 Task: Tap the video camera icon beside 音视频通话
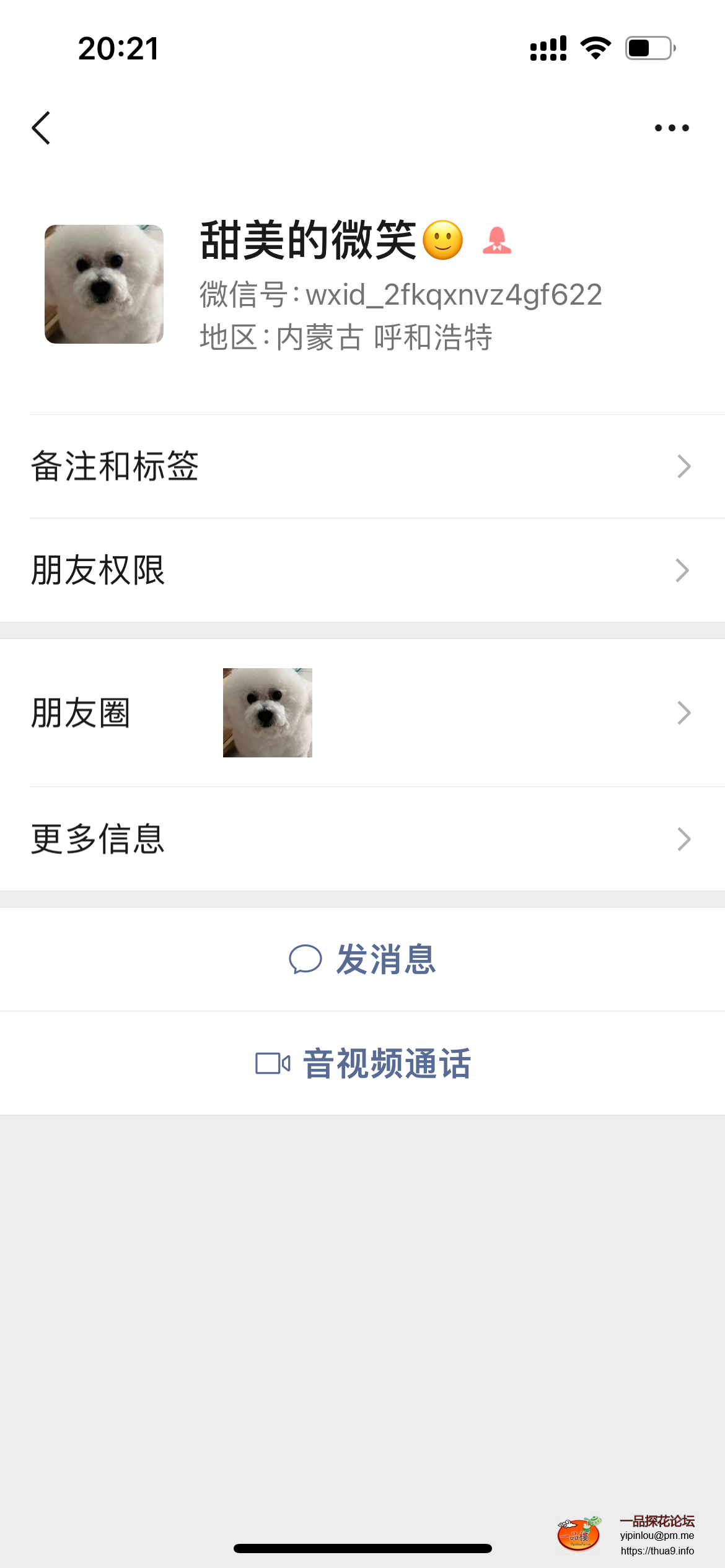(273, 1061)
